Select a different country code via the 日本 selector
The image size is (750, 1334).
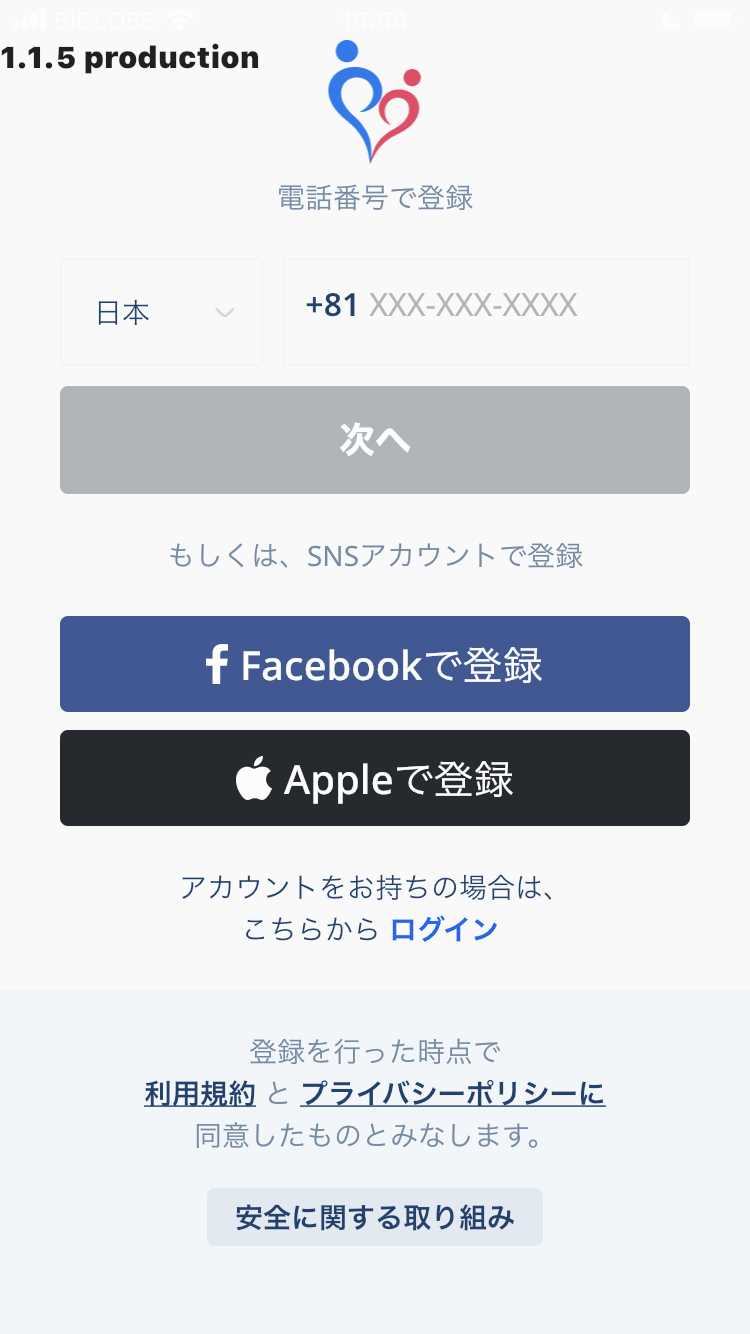[160, 312]
